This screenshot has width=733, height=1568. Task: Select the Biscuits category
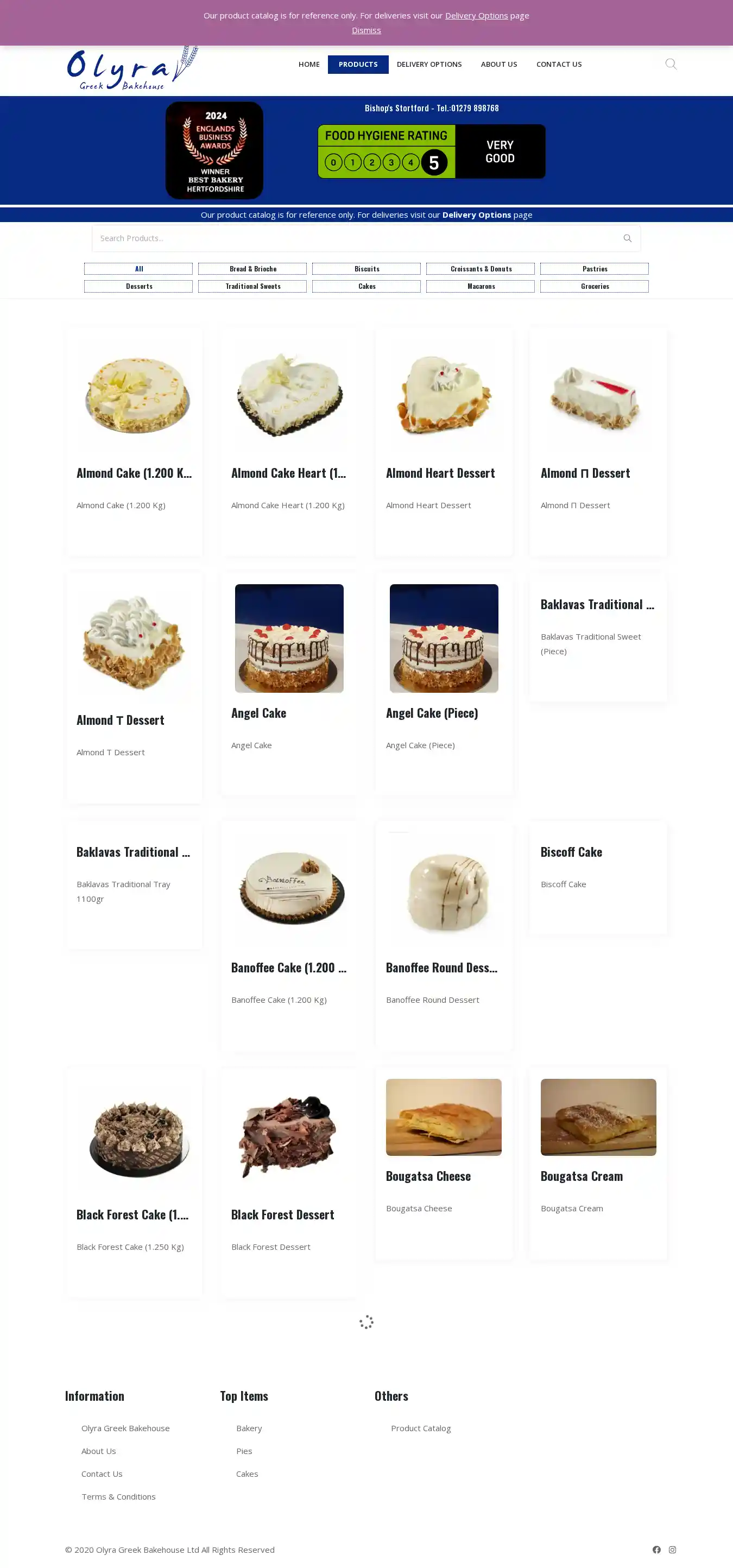click(x=366, y=269)
